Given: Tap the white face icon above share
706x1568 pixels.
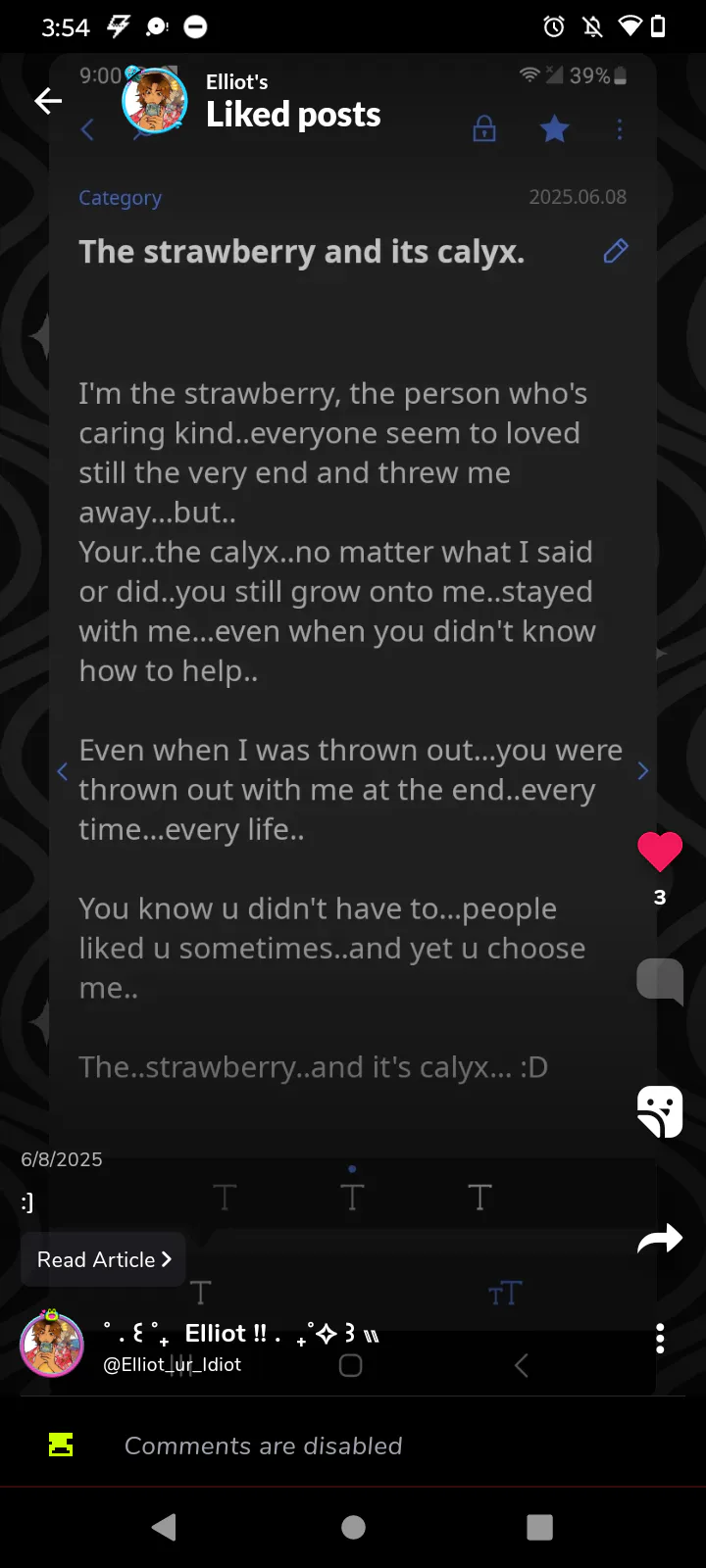Looking at the screenshot, I should tap(660, 1112).
